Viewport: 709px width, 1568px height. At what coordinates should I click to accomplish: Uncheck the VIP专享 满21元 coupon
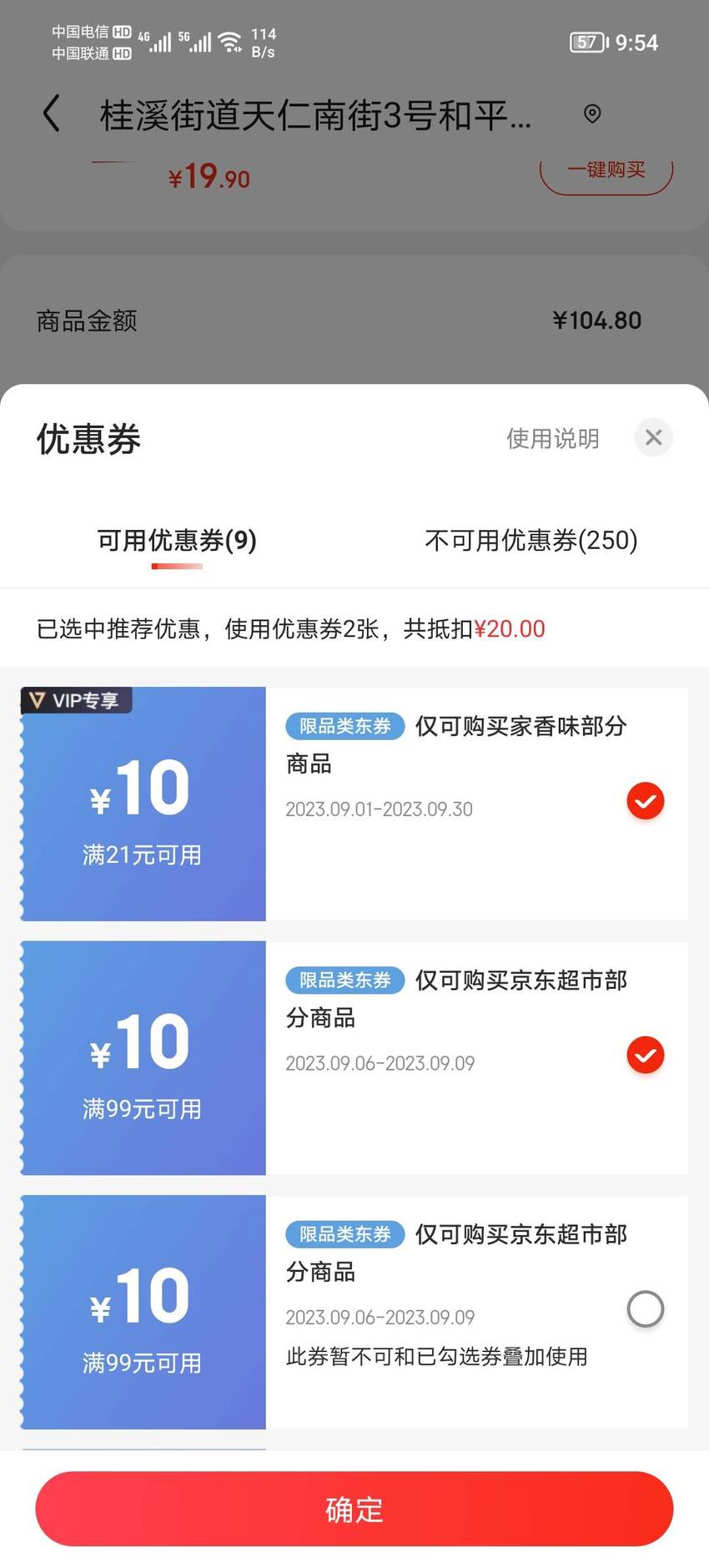click(x=646, y=801)
